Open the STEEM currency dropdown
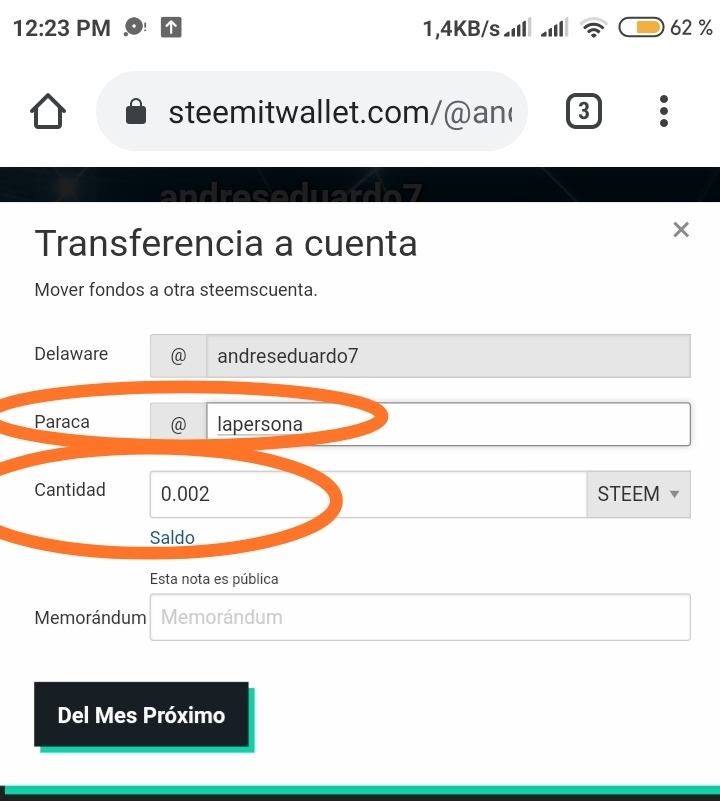This screenshot has height=801, width=720. click(x=639, y=494)
